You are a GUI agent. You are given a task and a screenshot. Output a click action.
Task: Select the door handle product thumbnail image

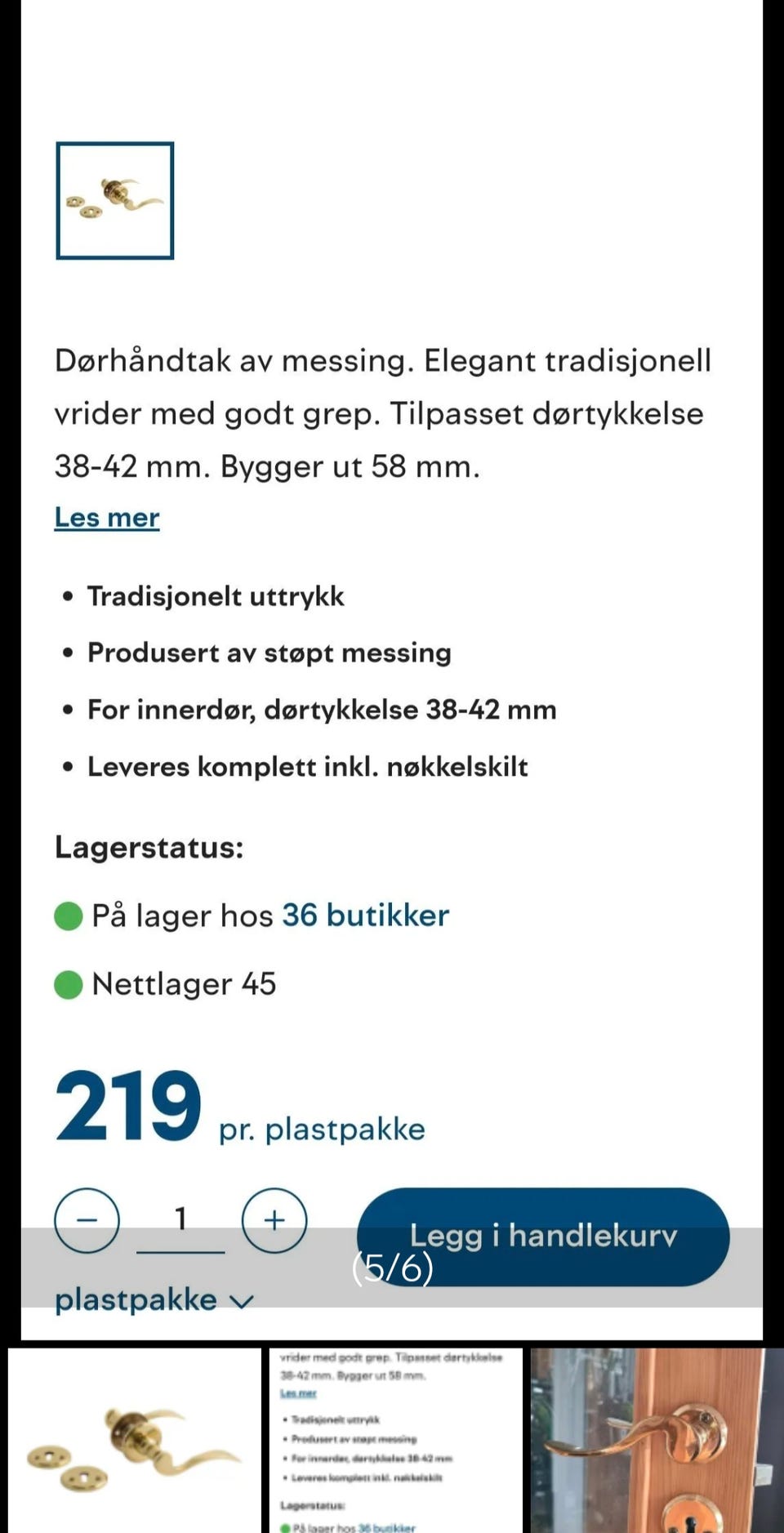coord(114,200)
